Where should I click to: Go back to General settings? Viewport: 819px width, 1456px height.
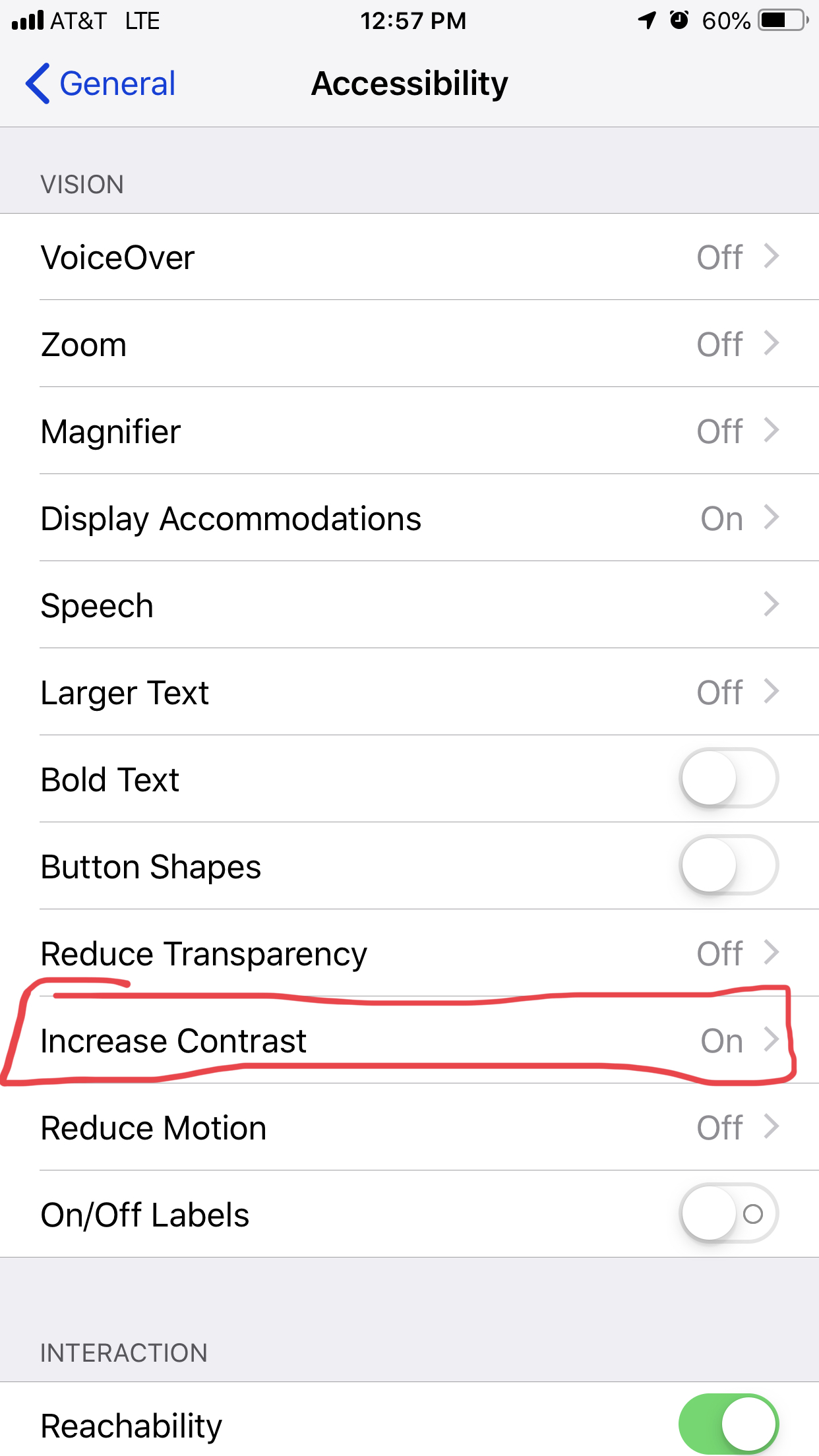tap(101, 84)
